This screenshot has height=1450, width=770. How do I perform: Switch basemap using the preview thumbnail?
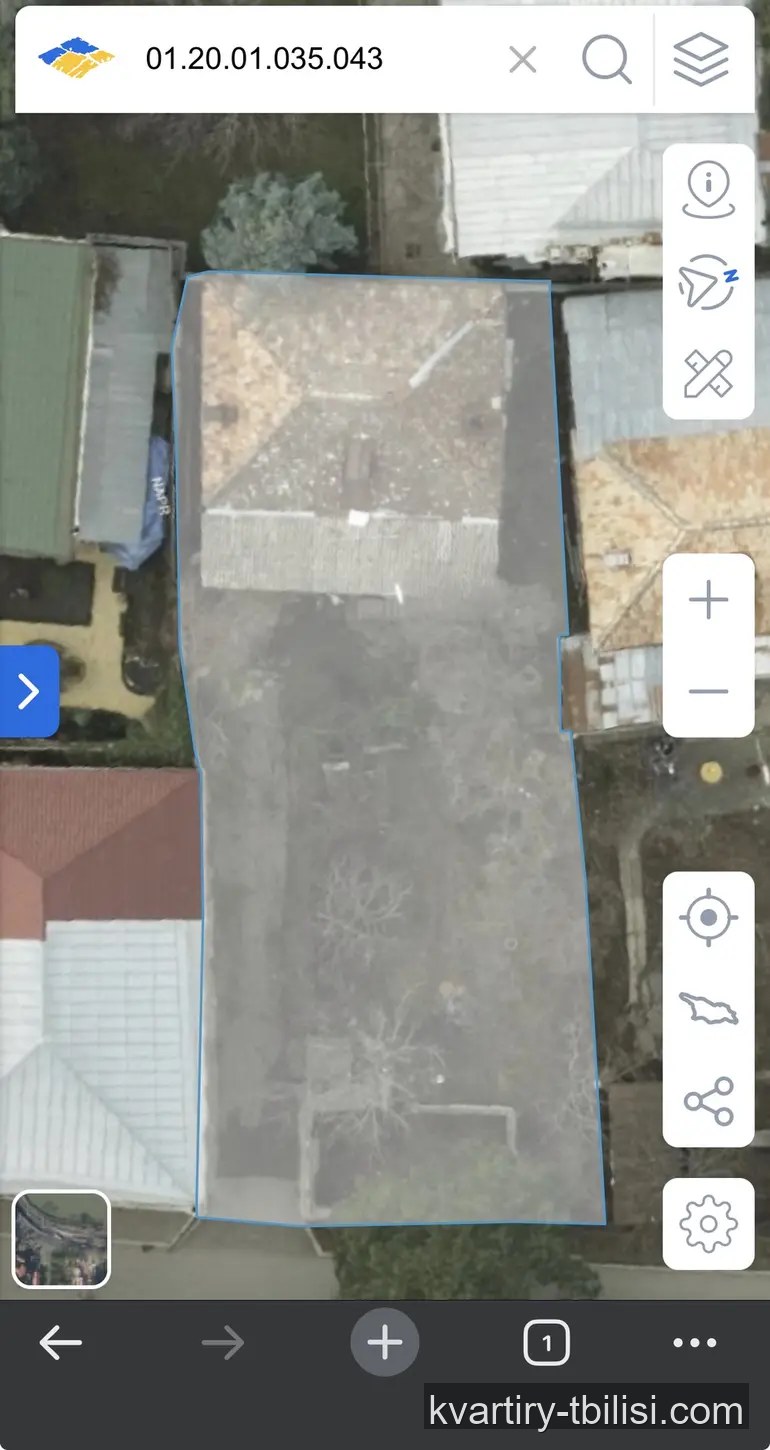click(61, 1239)
